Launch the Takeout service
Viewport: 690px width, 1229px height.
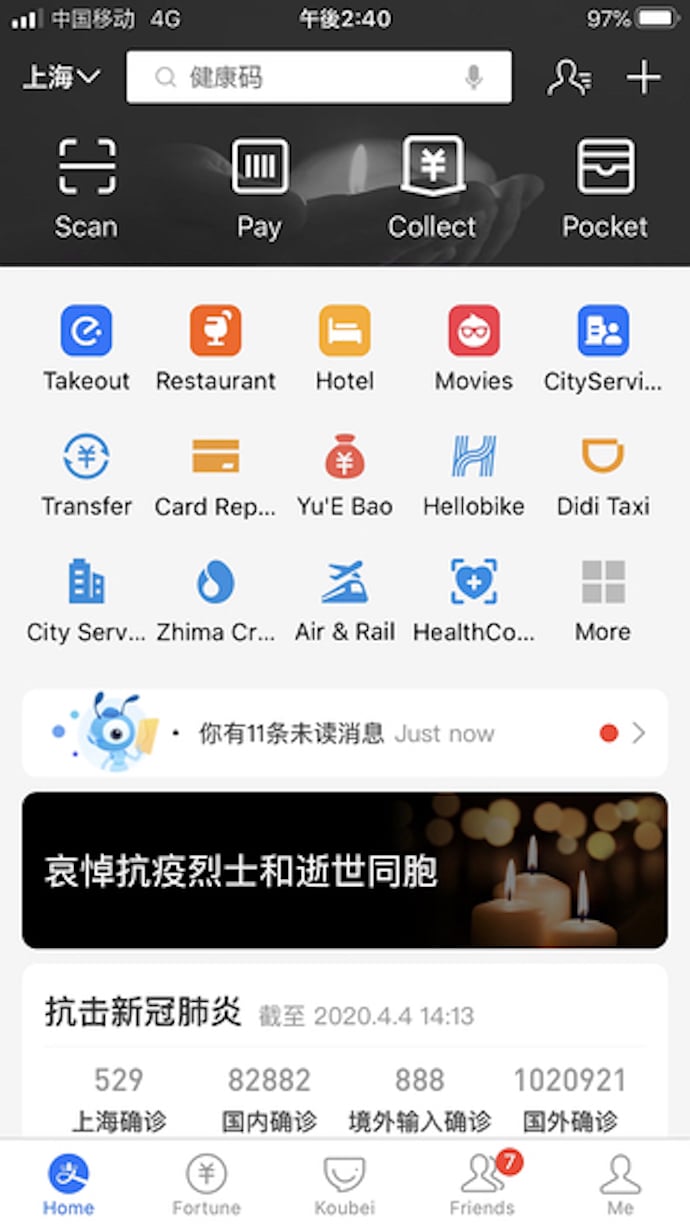pyautogui.click(x=87, y=347)
